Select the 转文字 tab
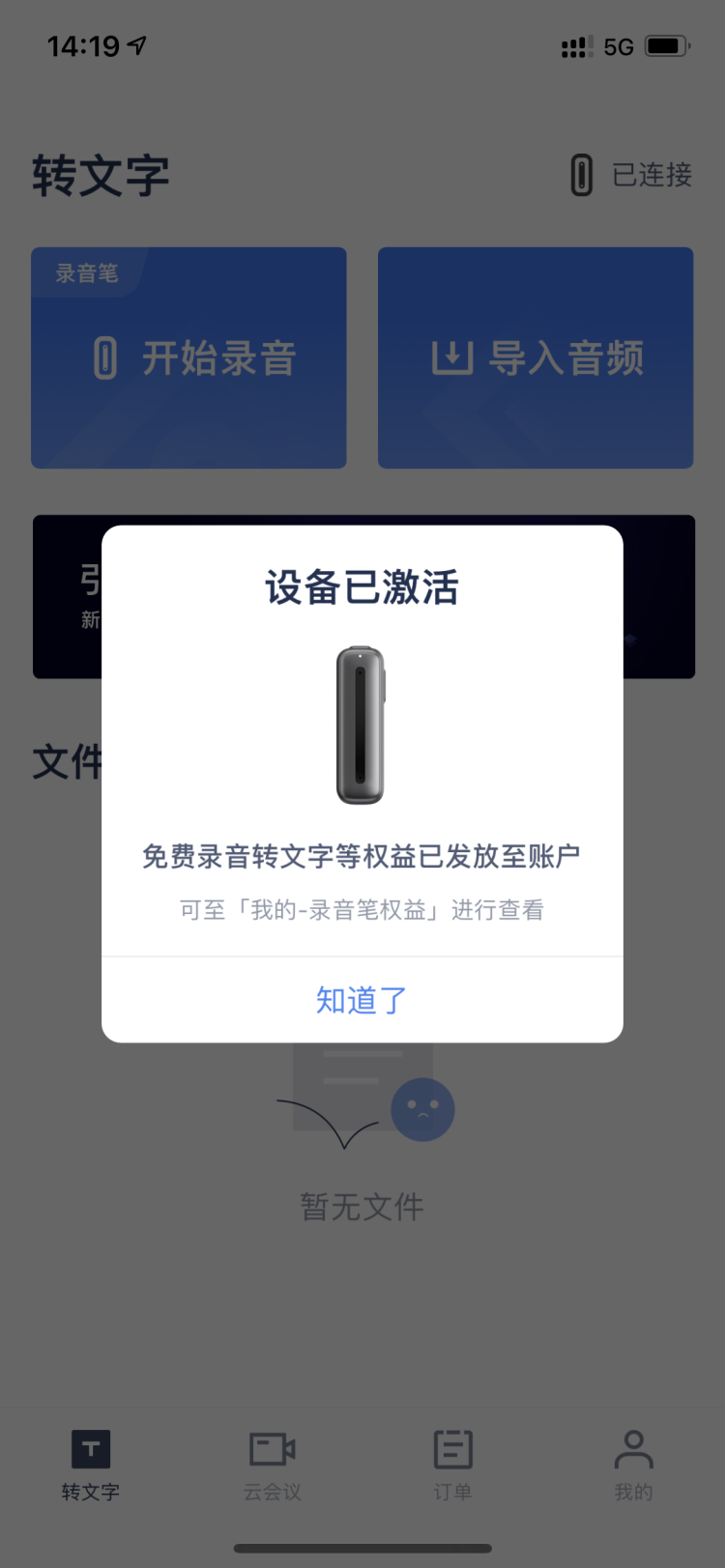Screen dimensions: 725x1568 coord(91,1465)
